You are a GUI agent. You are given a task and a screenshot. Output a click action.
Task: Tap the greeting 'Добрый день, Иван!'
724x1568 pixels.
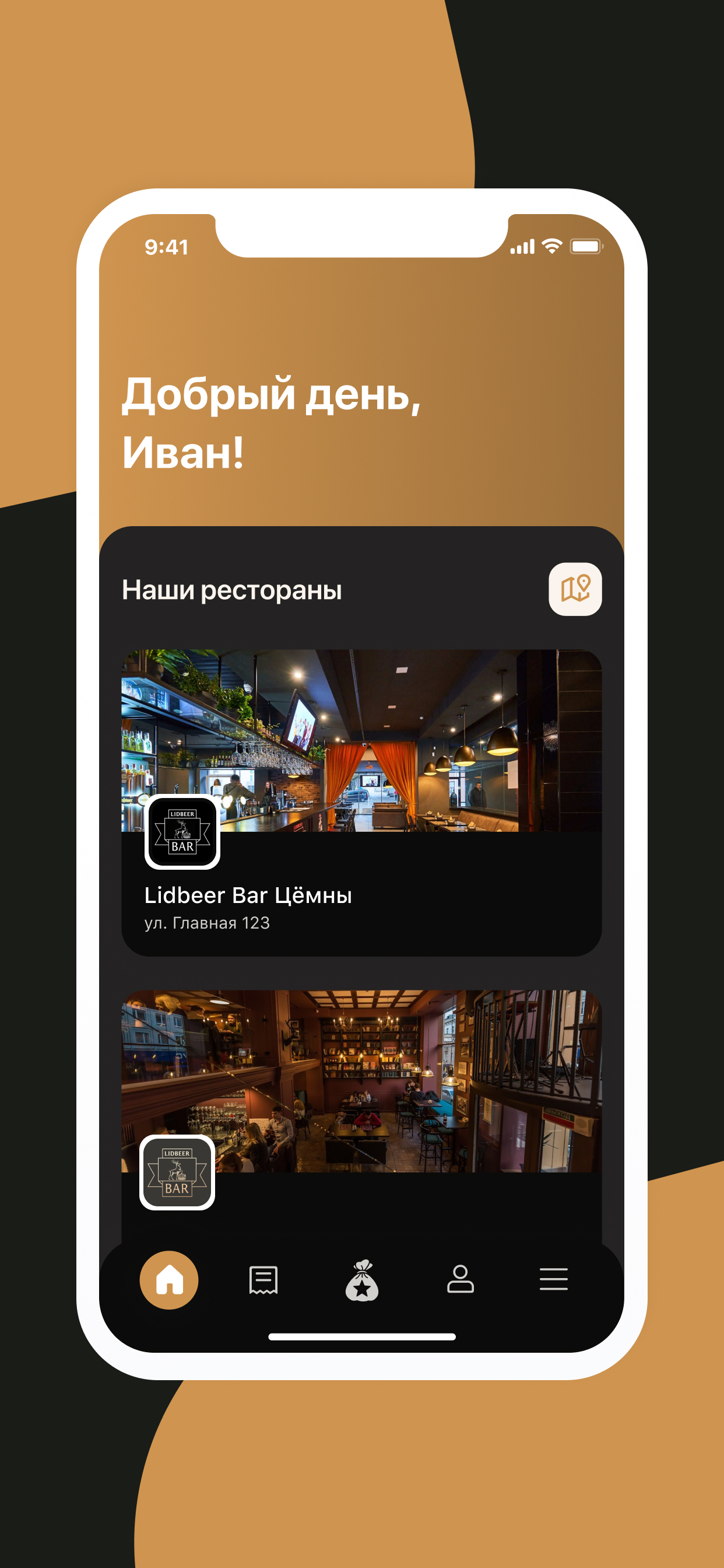click(274, 420)
